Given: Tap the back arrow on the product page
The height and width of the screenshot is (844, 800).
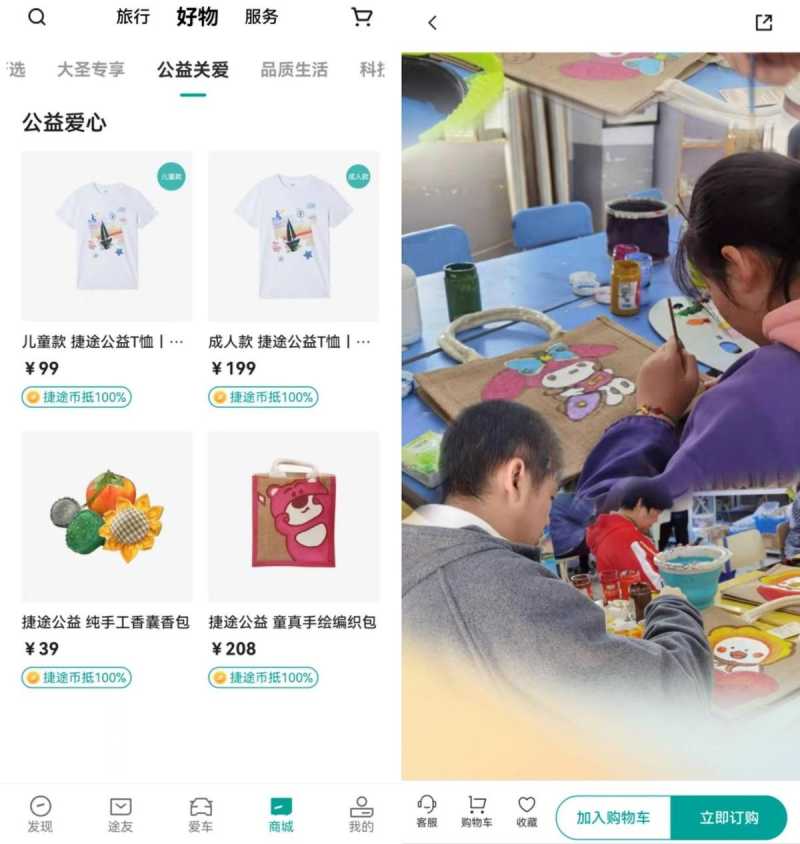Looking at the screenshot, I should (432, 23).
